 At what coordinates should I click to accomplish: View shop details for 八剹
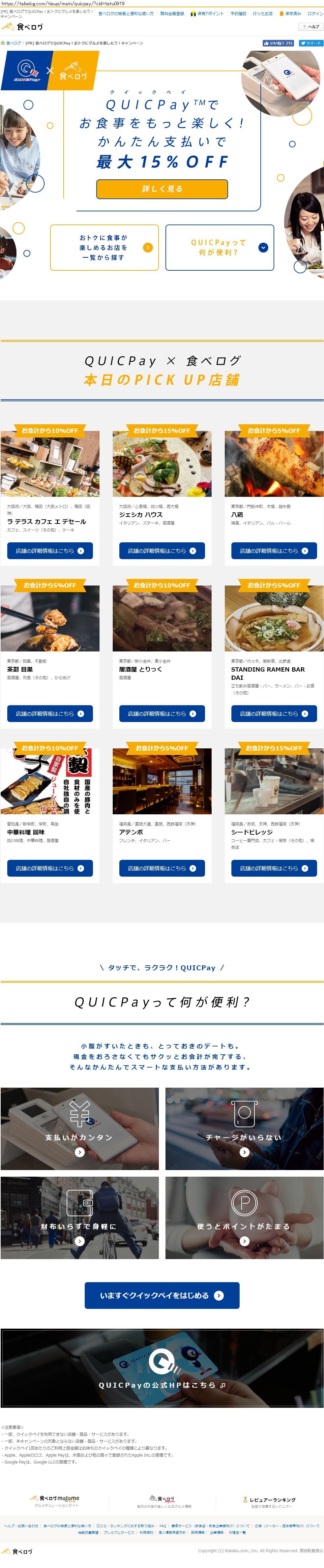coord(274,551)
